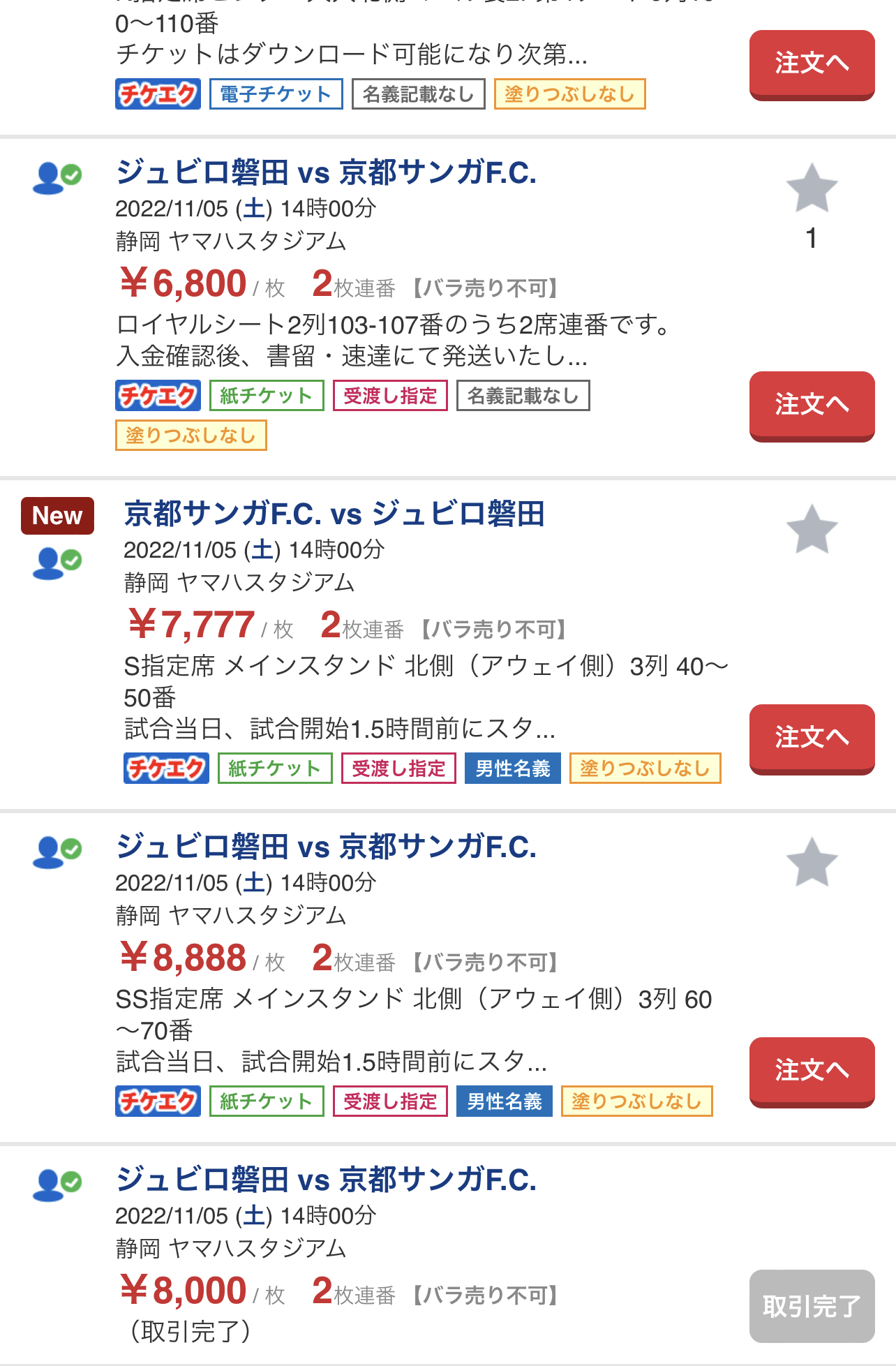Tap 注文へ for the ¥6,800 ticket
The height and width of the screenshot is (1366, 896).
coord(812,405)
